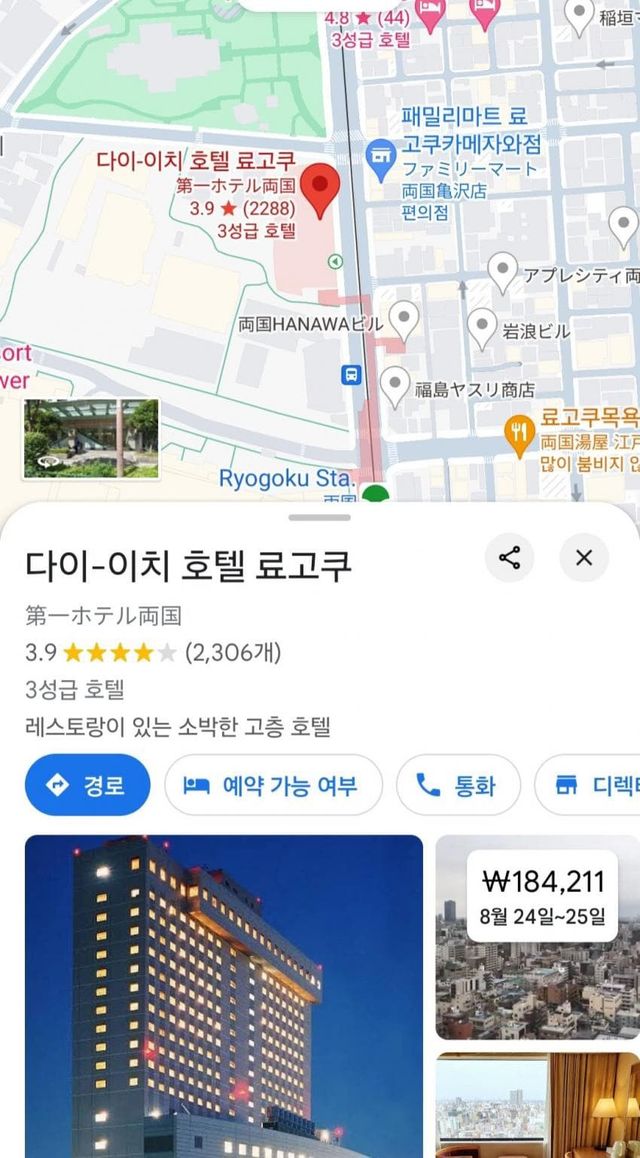Share the Dai-ichi Hotel Ryogoku listing
The width and height of the screenshot is (640, 1158).
click(509, 558)
